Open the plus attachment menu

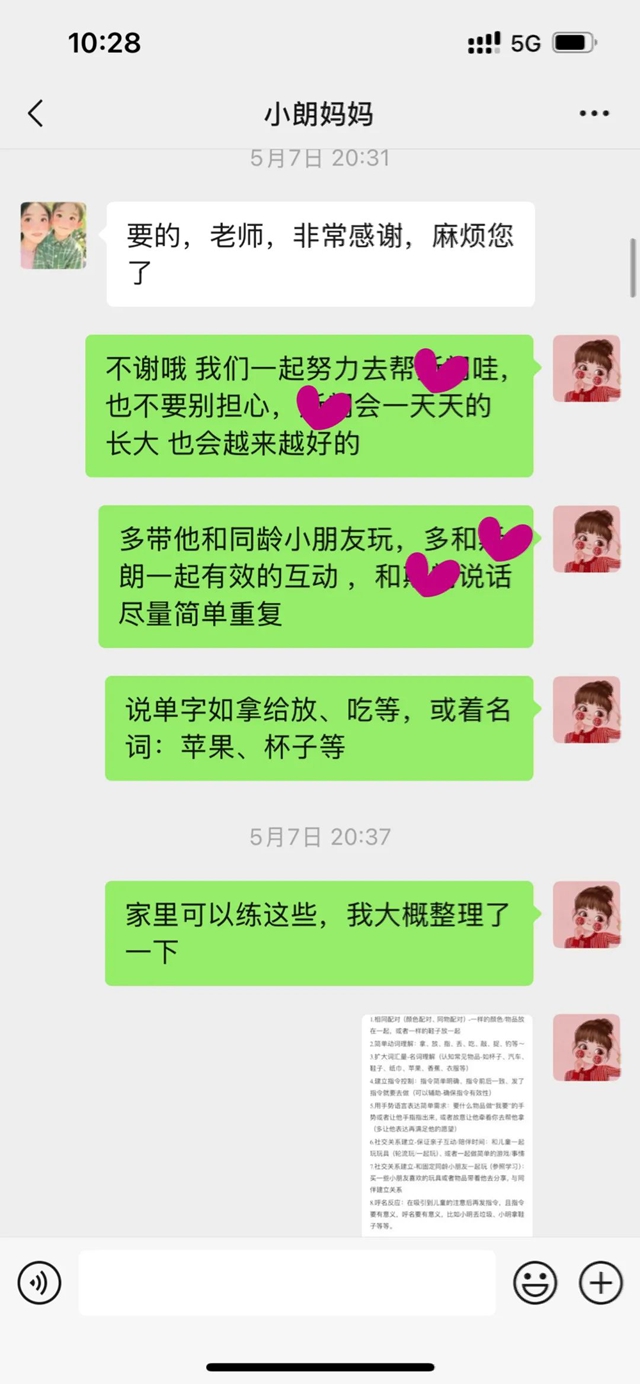tap(601, 1282)
